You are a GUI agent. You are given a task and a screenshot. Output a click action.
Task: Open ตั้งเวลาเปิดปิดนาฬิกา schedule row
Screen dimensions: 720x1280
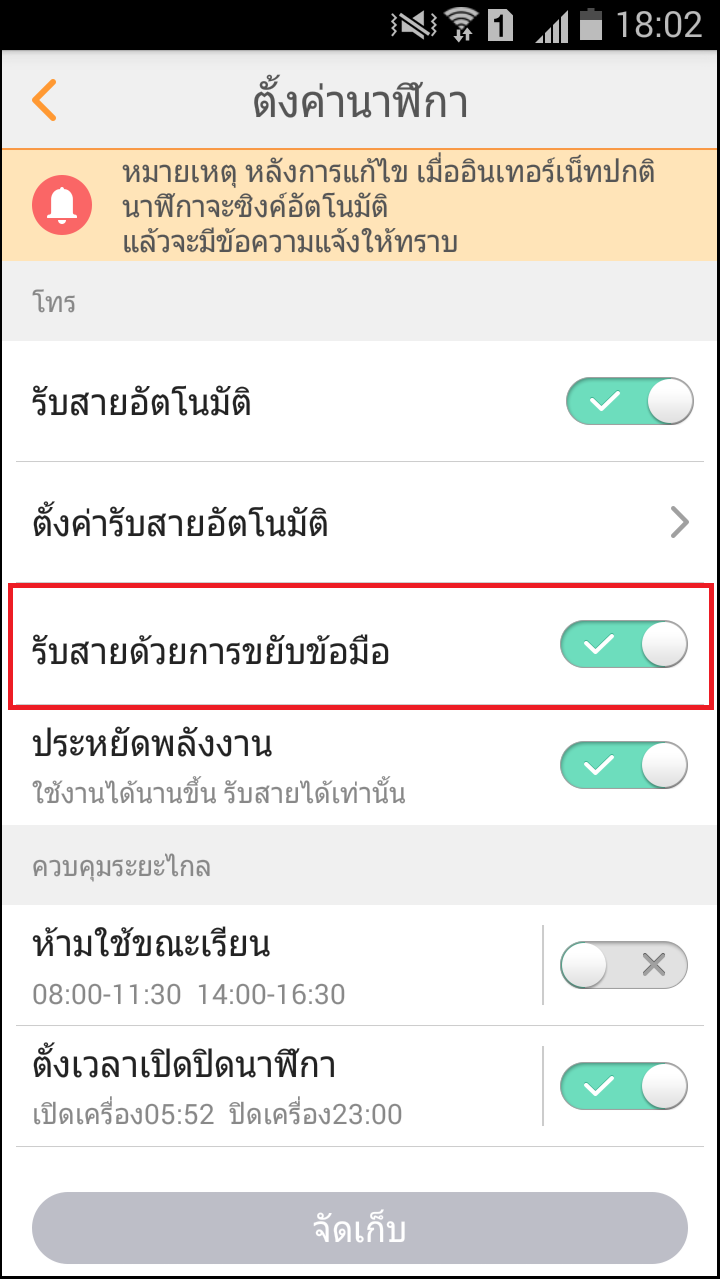(x=270, y=1087)
